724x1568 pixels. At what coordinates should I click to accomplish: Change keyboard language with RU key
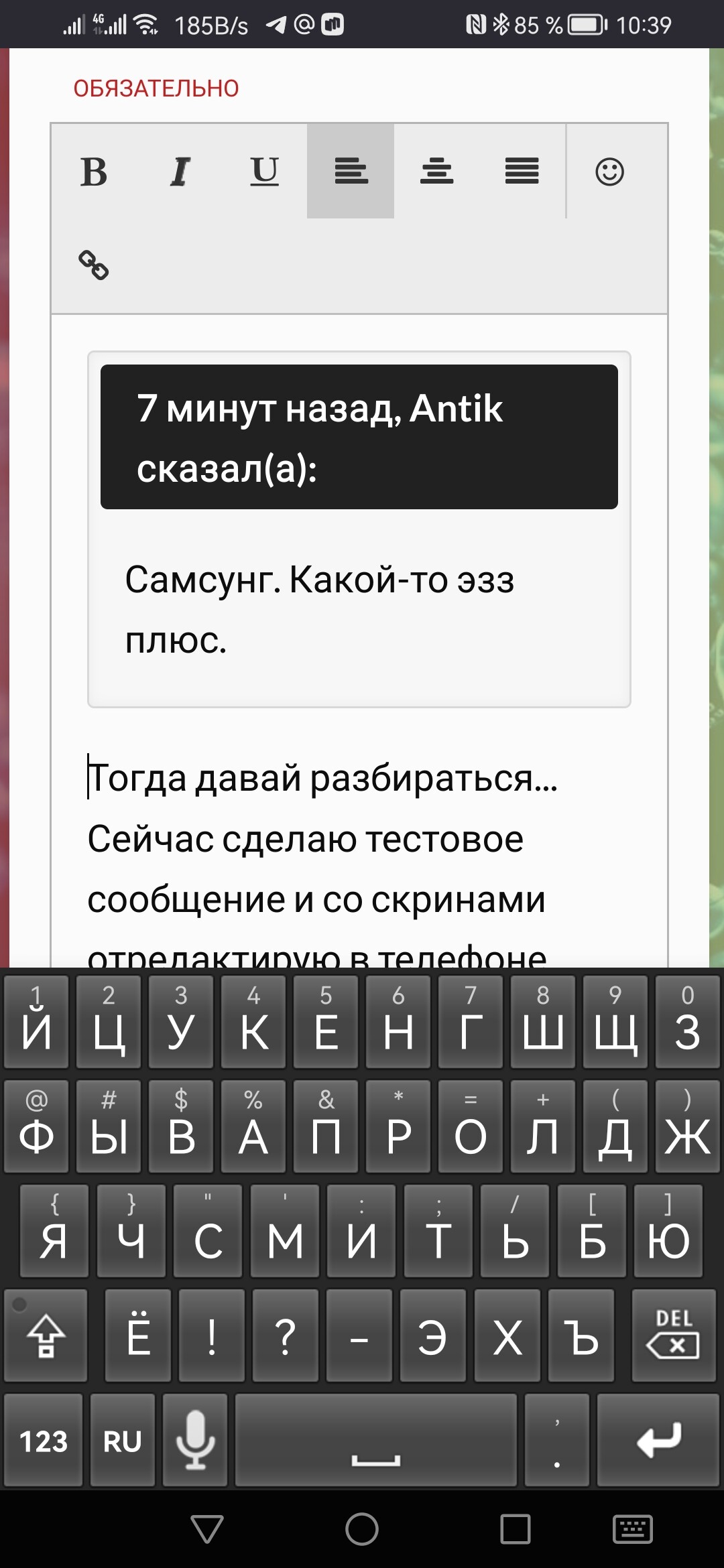[x=123, y=1440]
